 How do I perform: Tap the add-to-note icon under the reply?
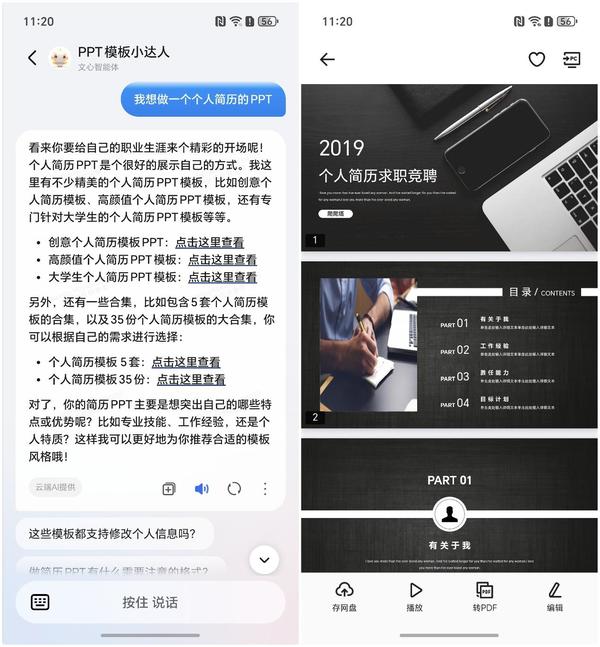169,489
